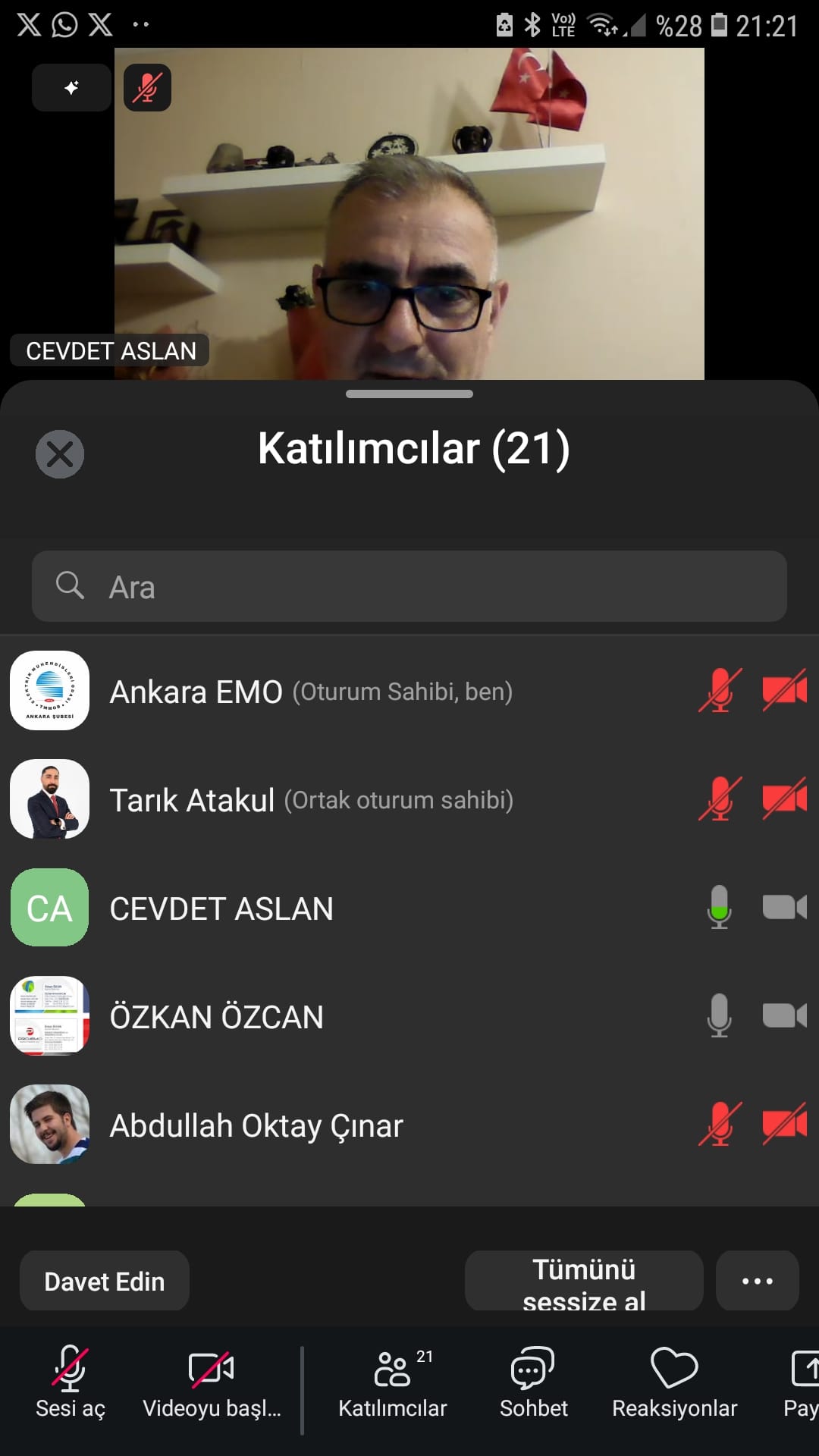
Task: Tap the Paylaş share item
Action: point(801,1382)
